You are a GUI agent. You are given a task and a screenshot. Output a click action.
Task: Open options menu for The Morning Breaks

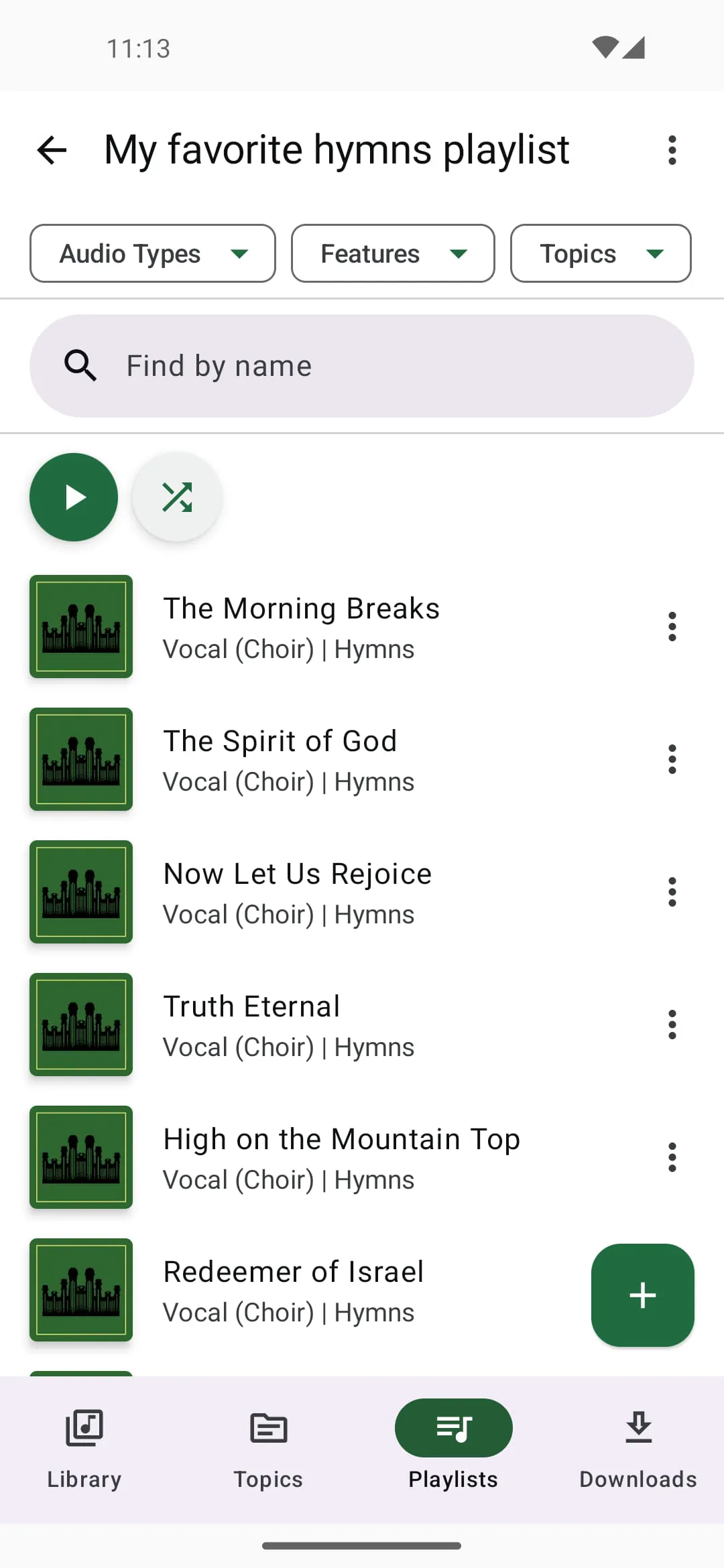point(672,626)
